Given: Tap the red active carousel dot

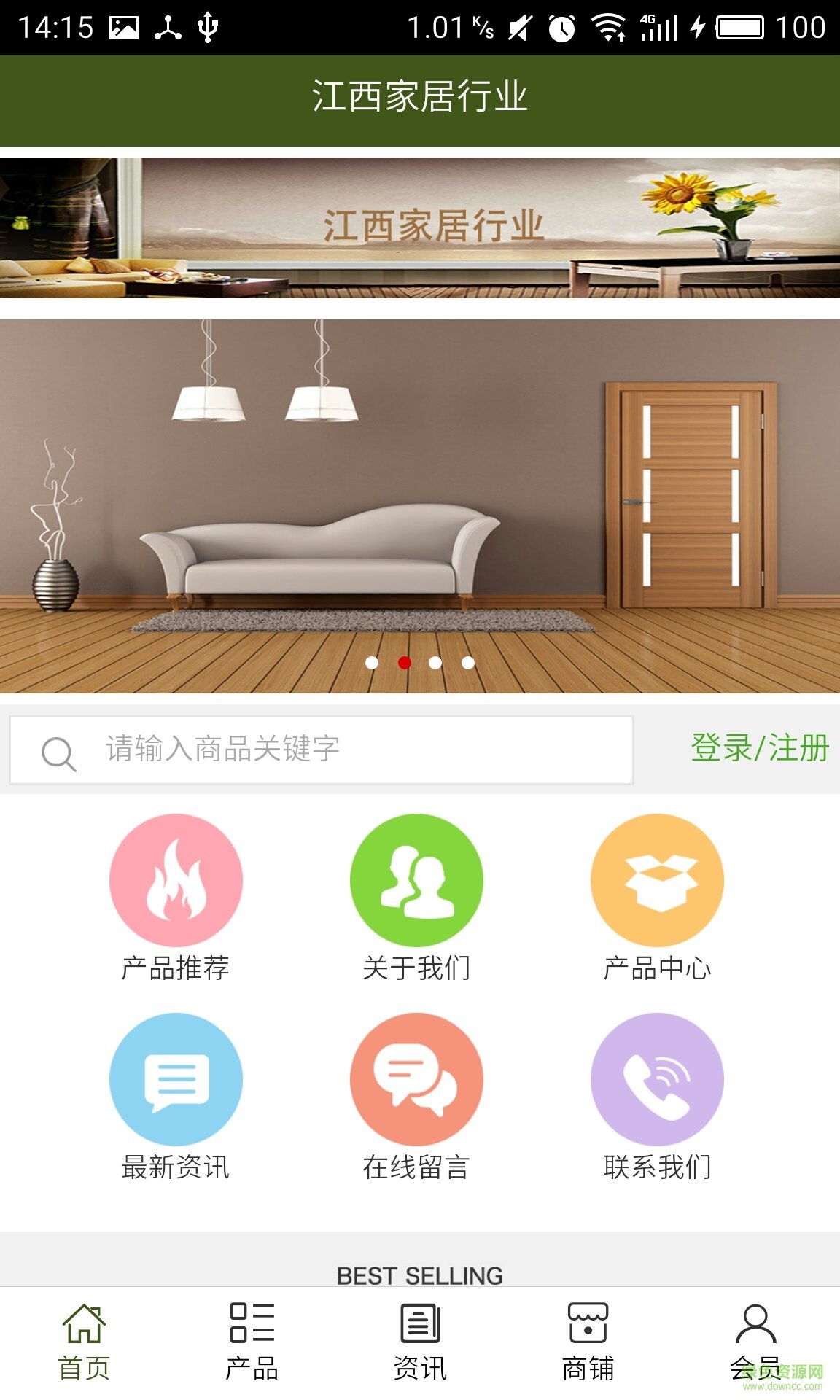Looking at the screenshot, I should pyautogui.click(x=405, y=662).
